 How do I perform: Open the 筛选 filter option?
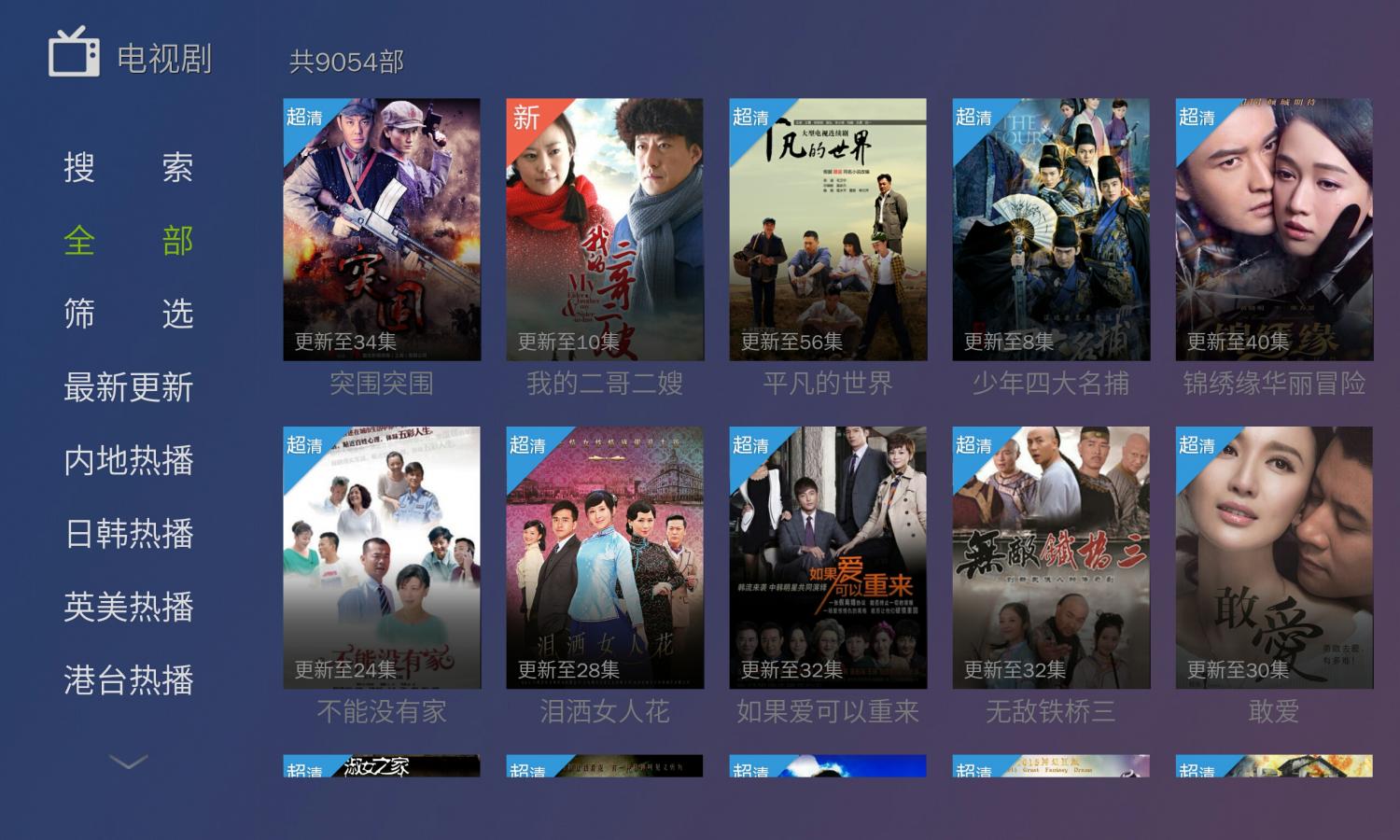tap(128, 314)
